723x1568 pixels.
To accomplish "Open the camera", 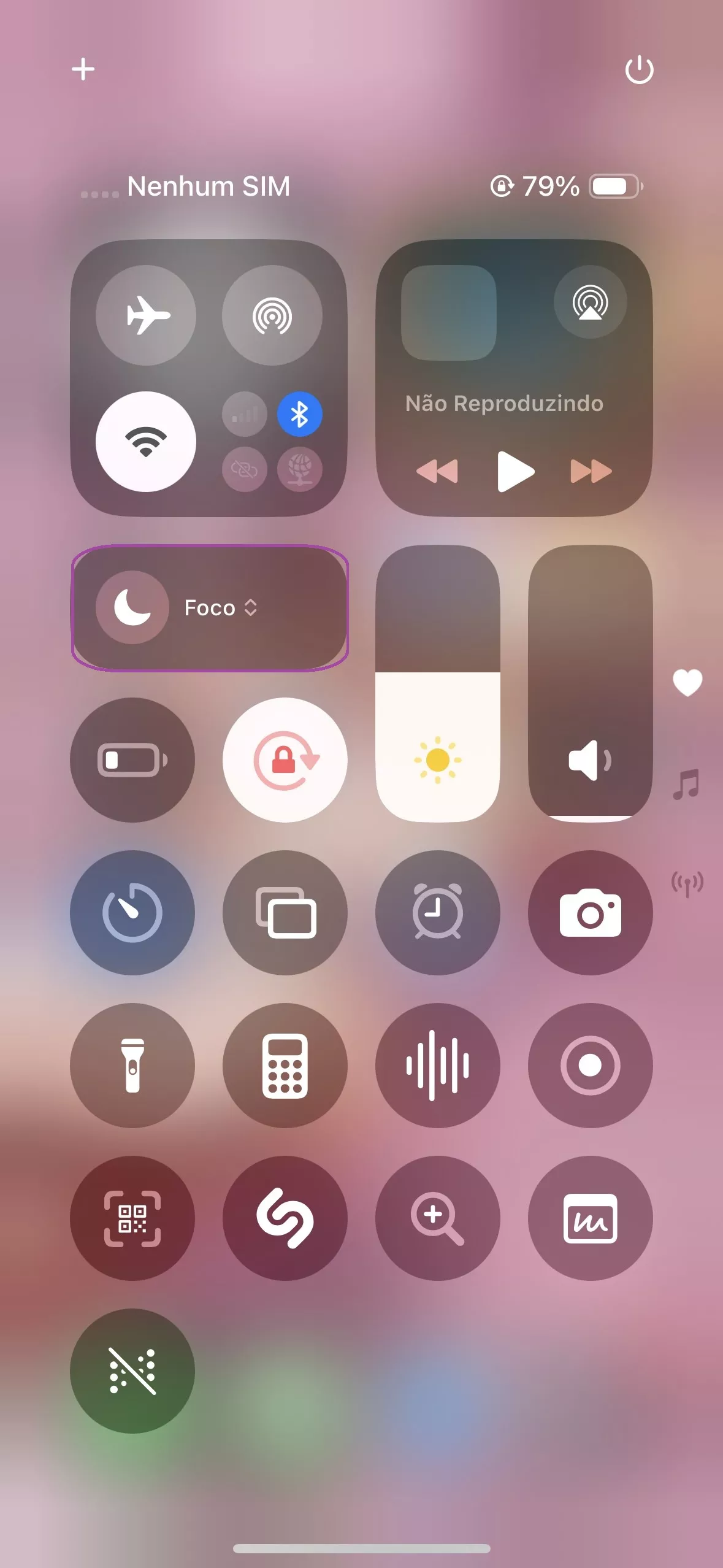I will point(590,913).
